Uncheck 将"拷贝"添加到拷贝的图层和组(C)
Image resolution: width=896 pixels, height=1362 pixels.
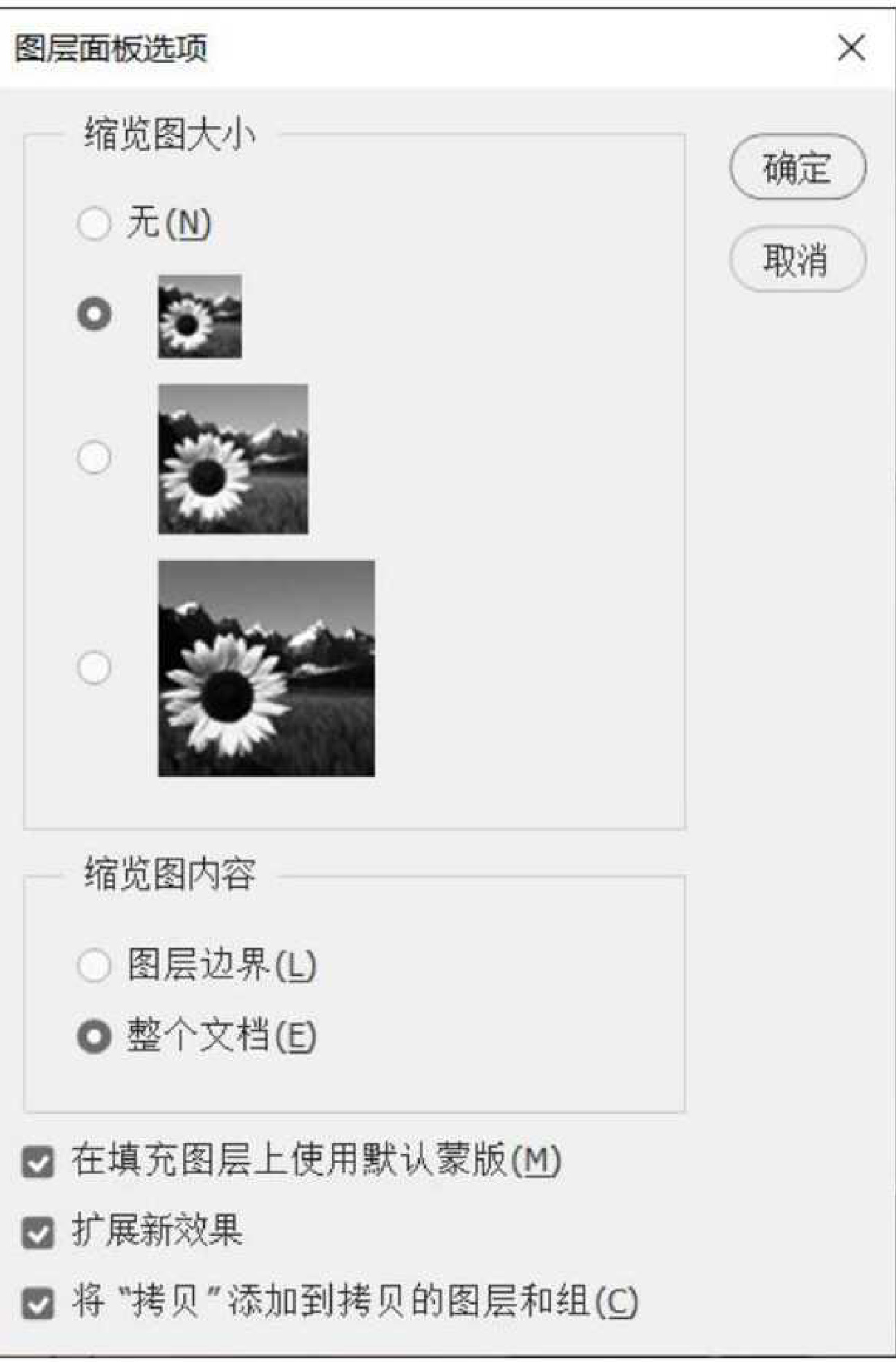(x=37, y=1304)
